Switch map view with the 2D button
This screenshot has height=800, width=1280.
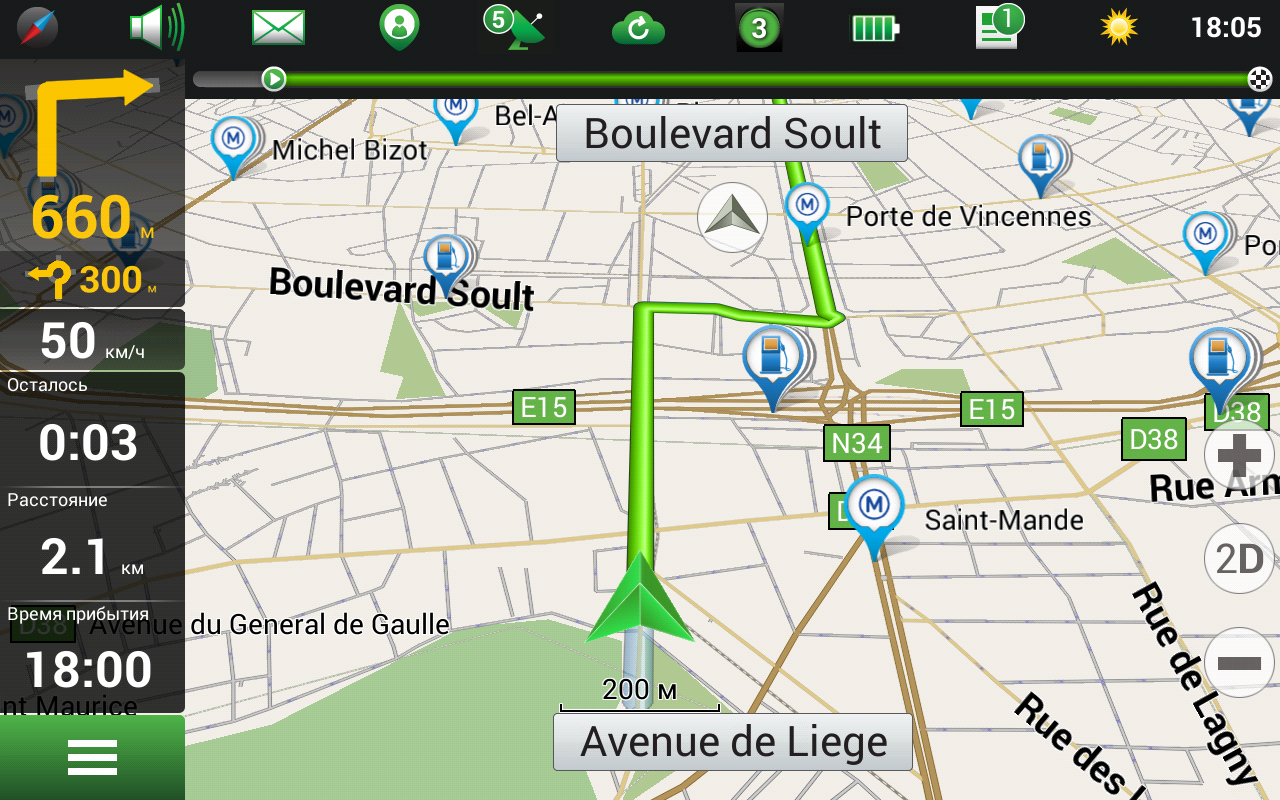[1240, 559]
